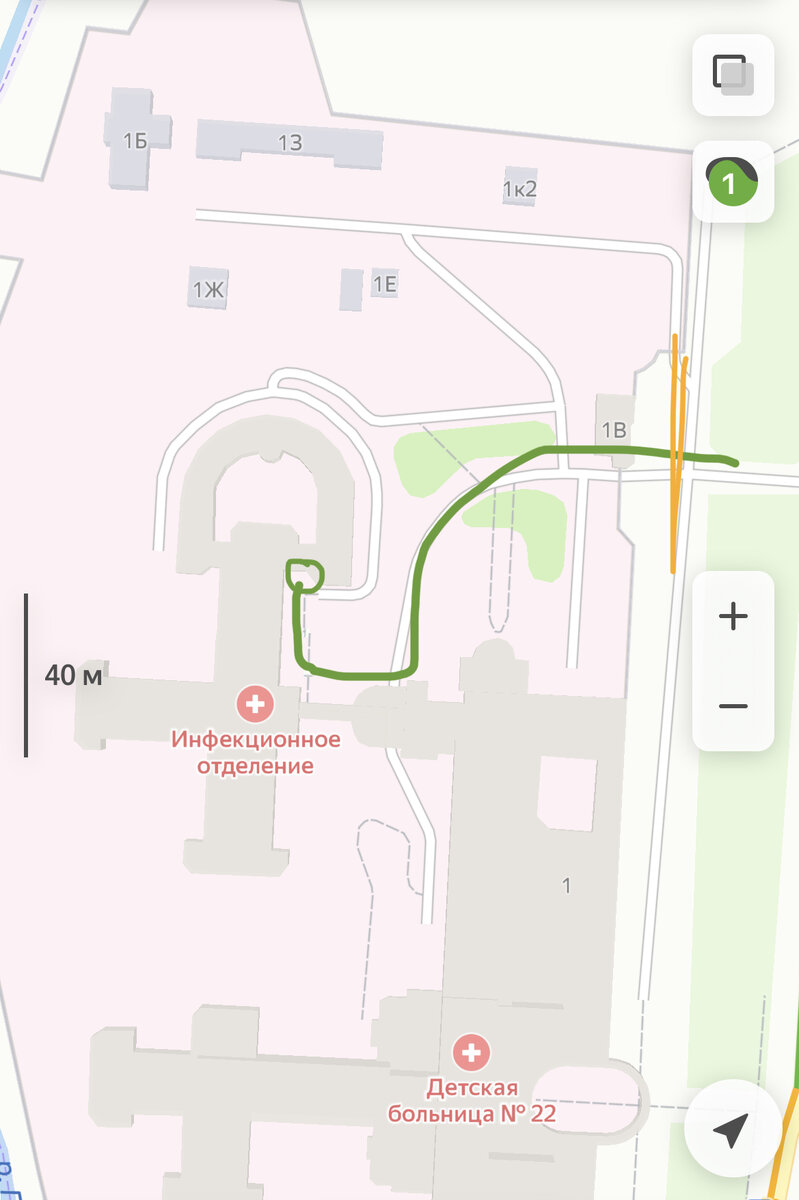The image size is (799, 1200).
Task: Center map on my location arrow
Action: click(732, 1131)
